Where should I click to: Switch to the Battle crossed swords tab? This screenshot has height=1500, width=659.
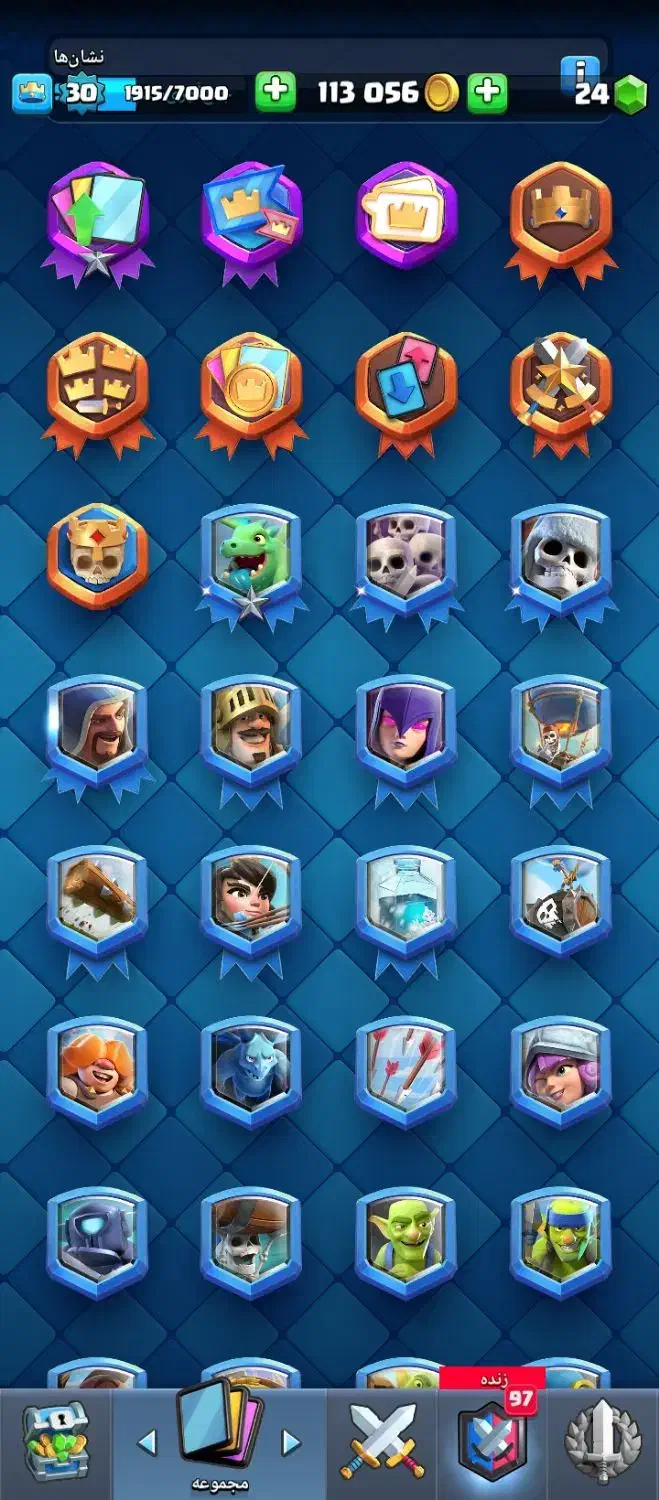[x=383, y=1442]
